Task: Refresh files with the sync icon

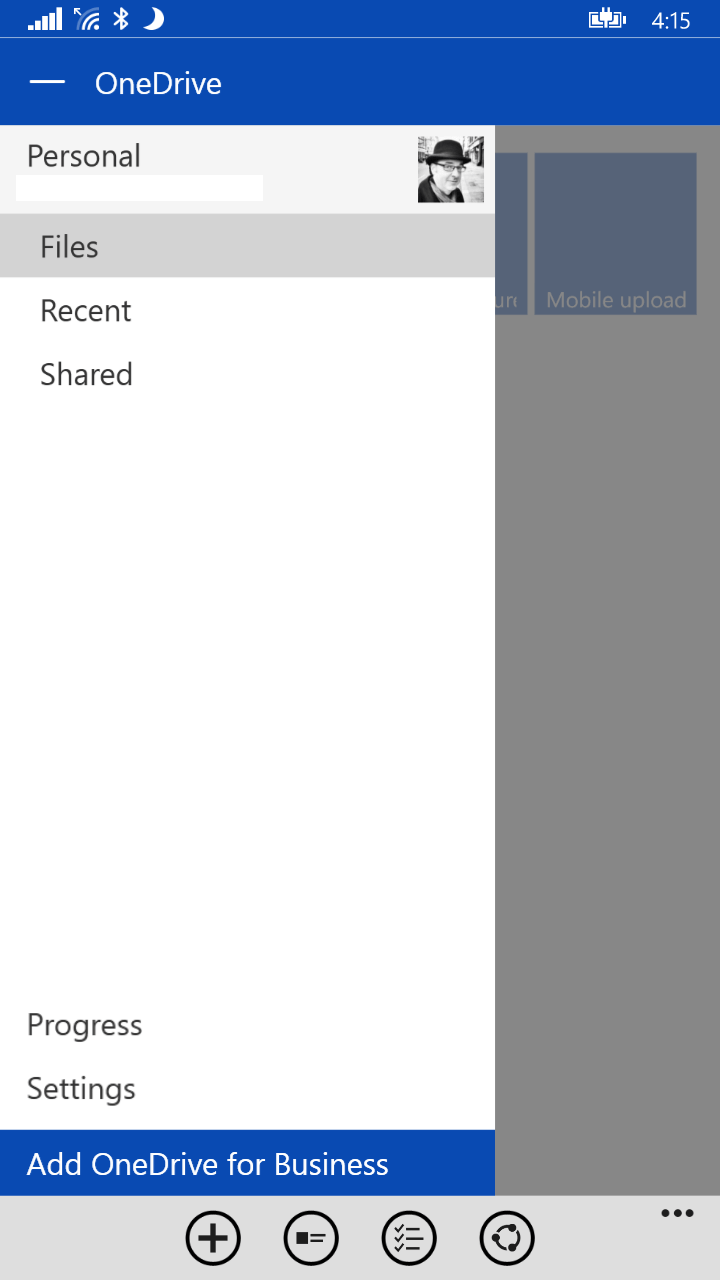Action: pos(507,1238)
